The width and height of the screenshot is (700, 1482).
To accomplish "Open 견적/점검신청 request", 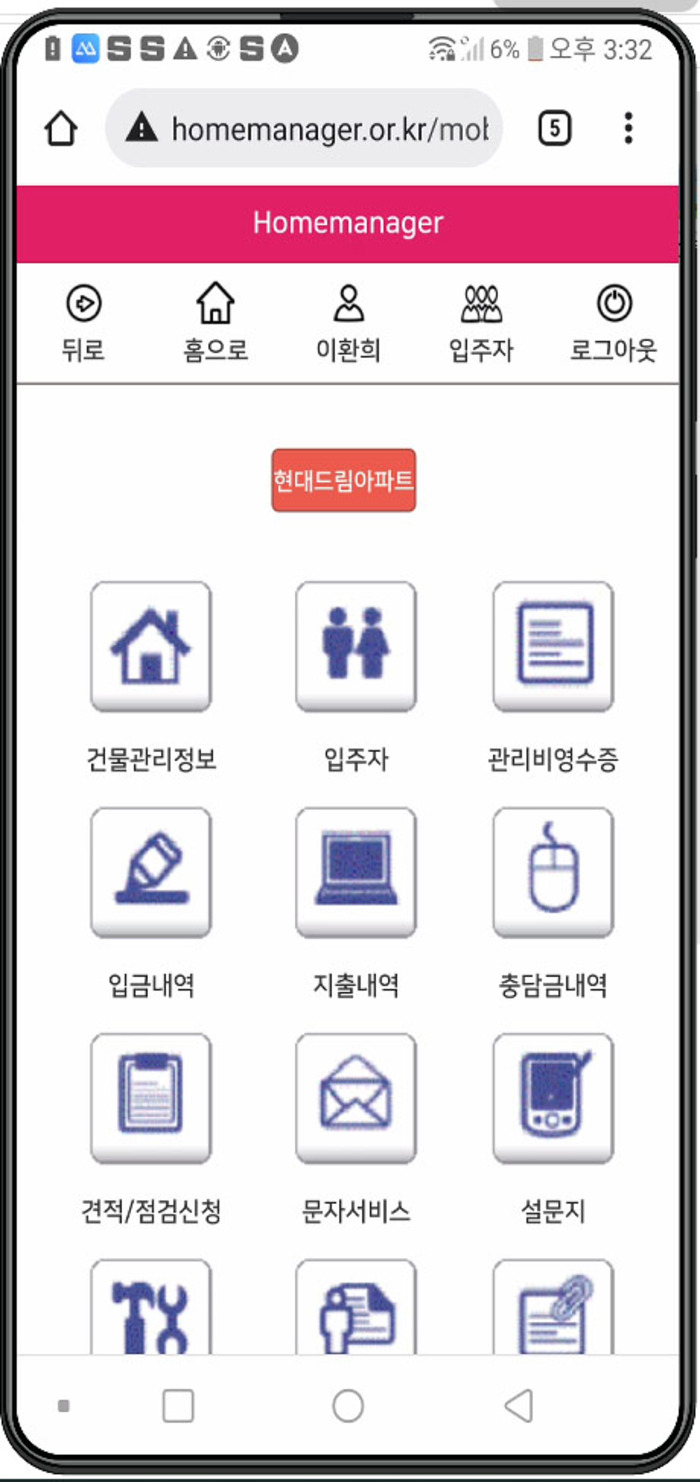I will pos(151,1099).
